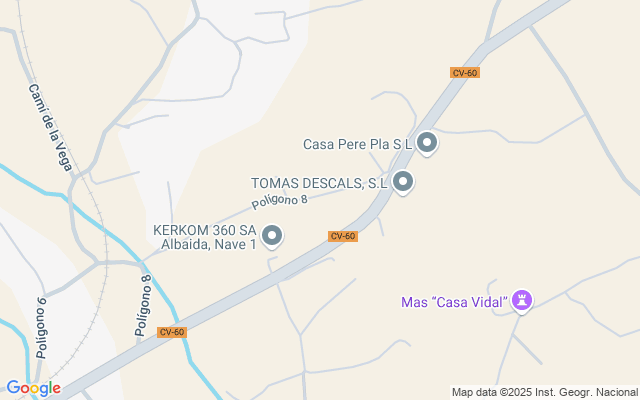The height and width of the screenshot is (400, 640).
Task: Open the Casa Pere Pla S L marker
Action: point(427,144)
